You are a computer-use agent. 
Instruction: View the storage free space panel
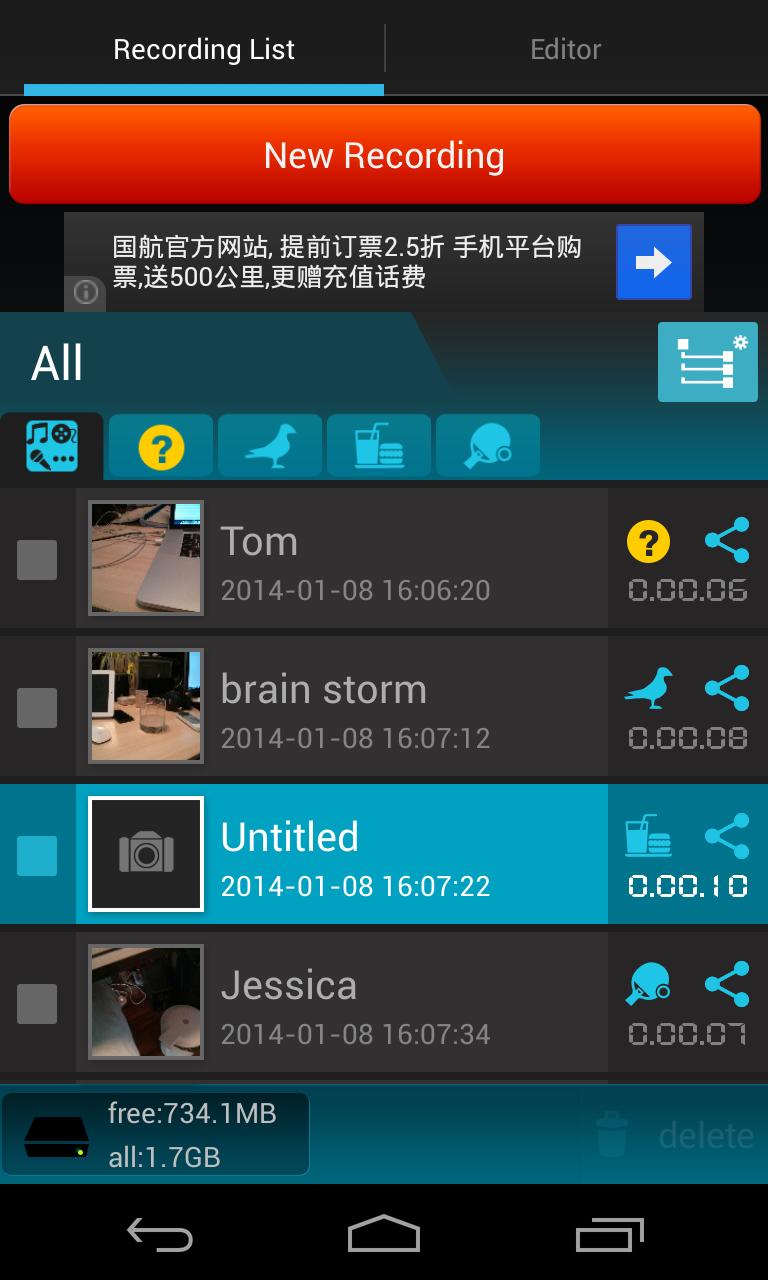click(155, 1132)
